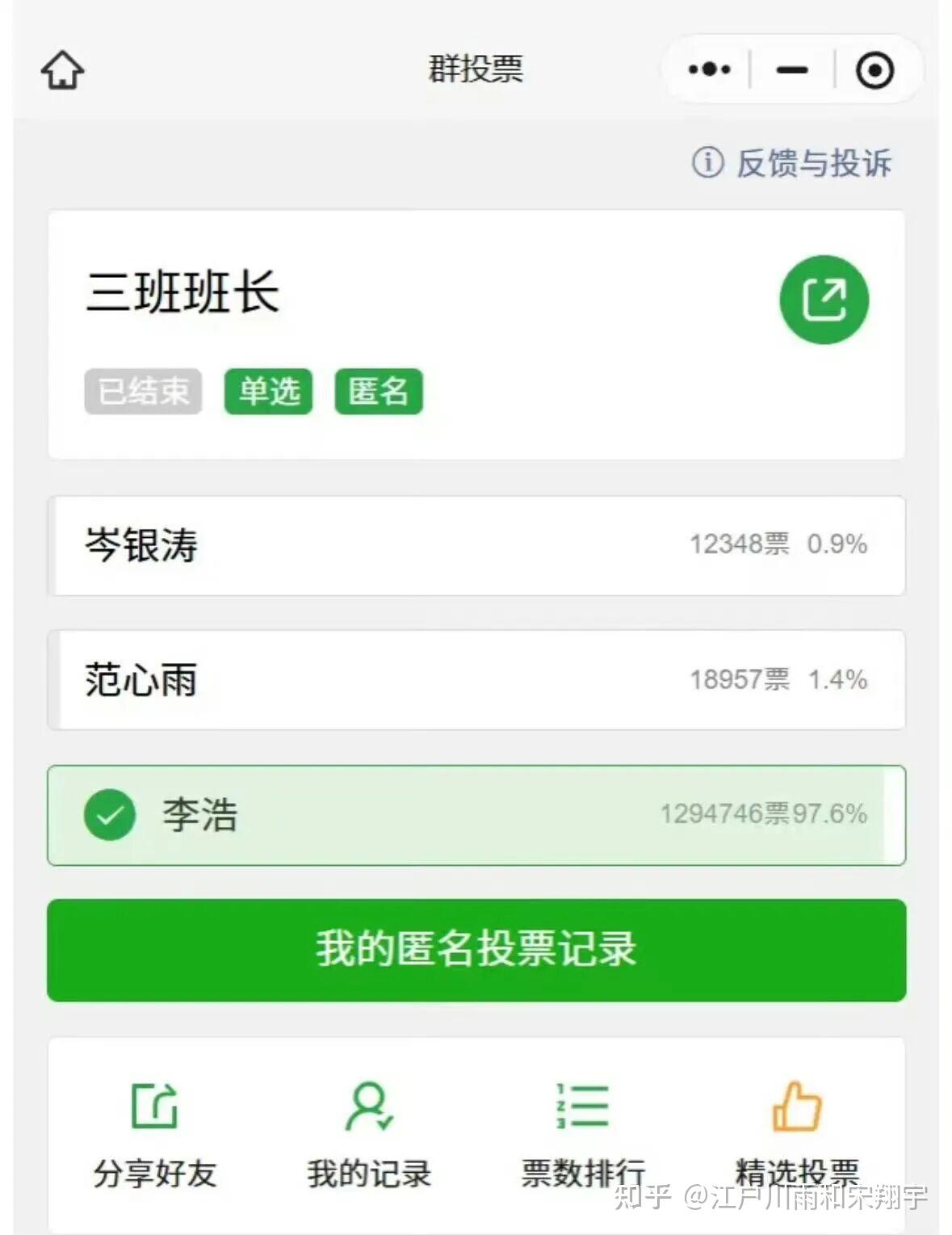This screenshot has width=952, height=1235.
Task: Share the 三班班长 poll with the green button
Action: [x=824, y=300]
